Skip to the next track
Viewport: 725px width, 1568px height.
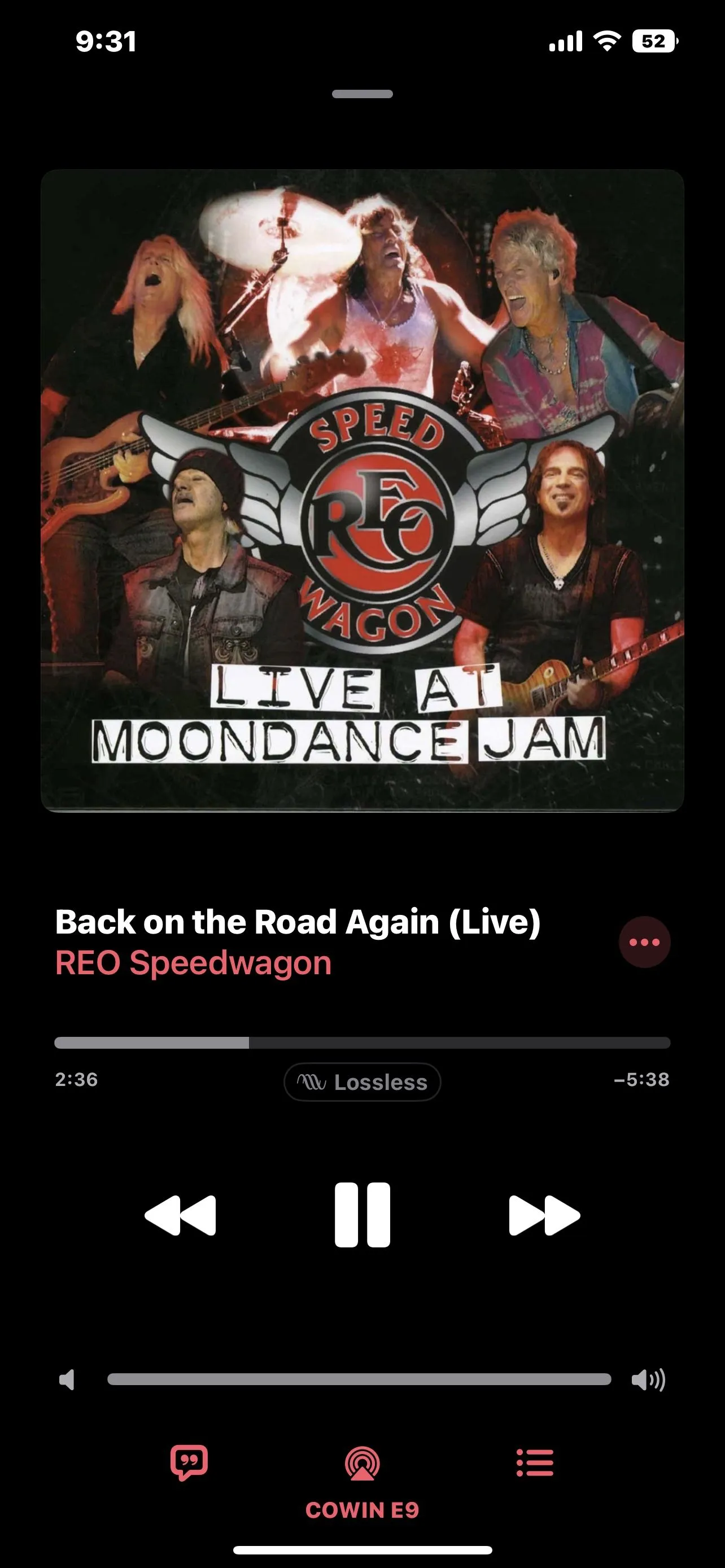(544, 1215)
